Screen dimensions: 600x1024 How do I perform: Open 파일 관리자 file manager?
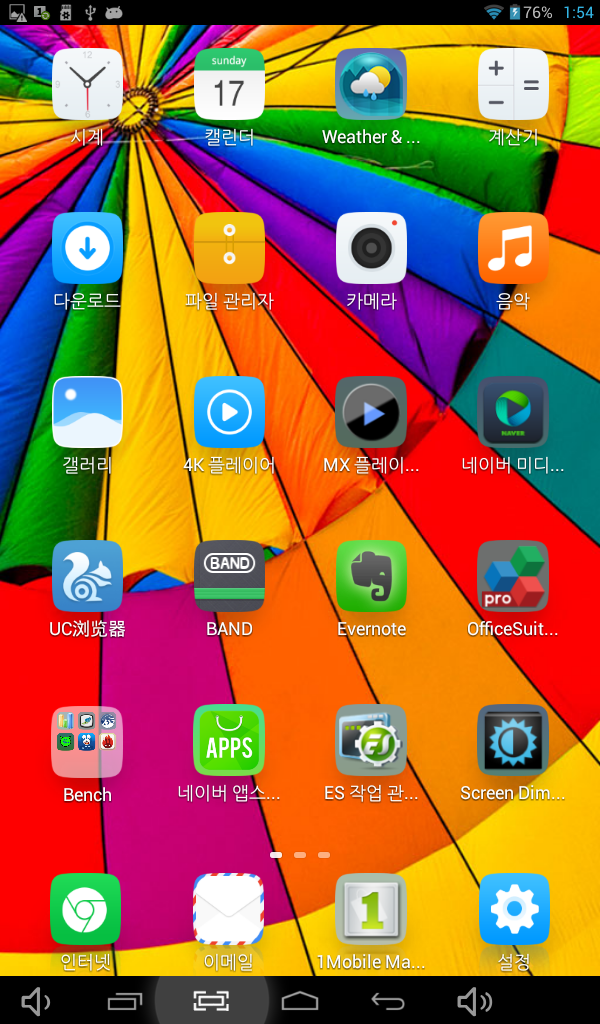click(229, 248)
